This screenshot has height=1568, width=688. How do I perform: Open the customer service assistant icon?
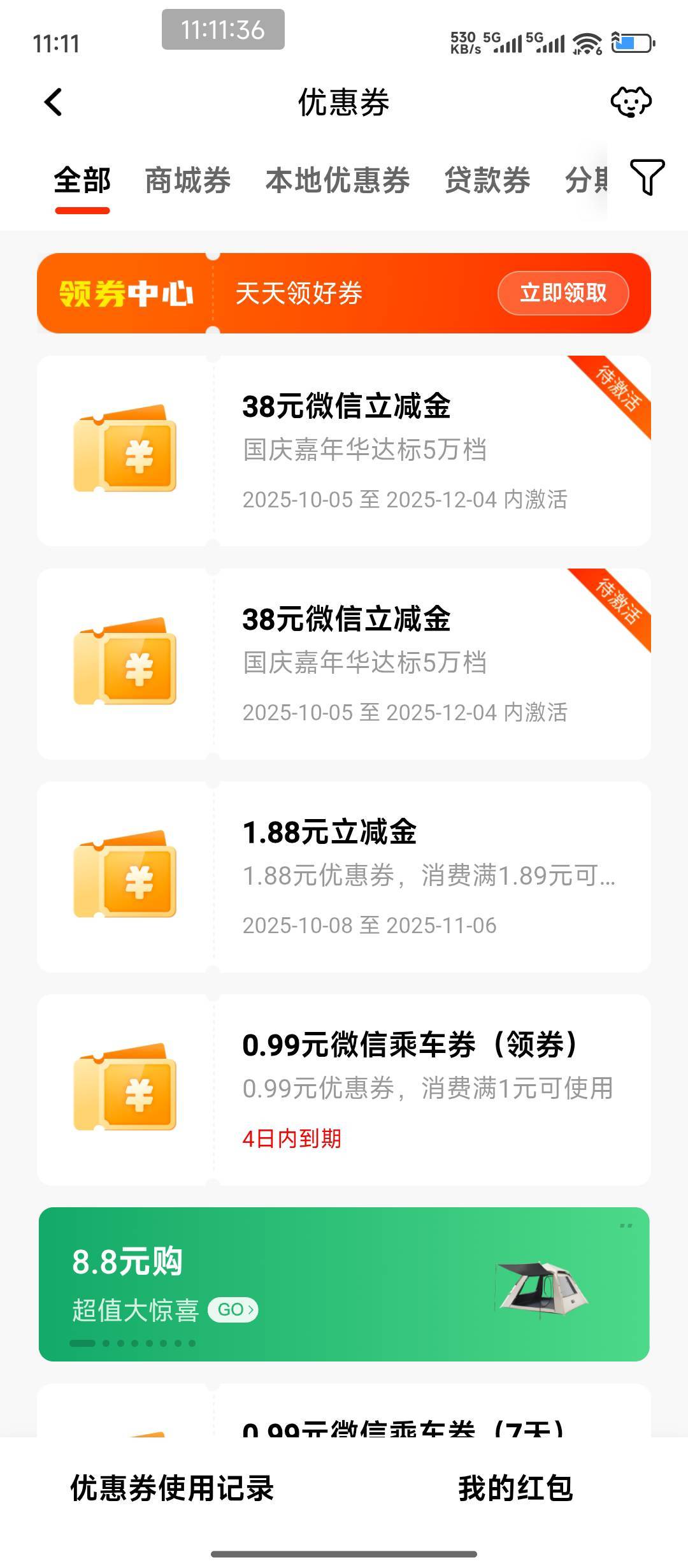[x=631, y=102]
